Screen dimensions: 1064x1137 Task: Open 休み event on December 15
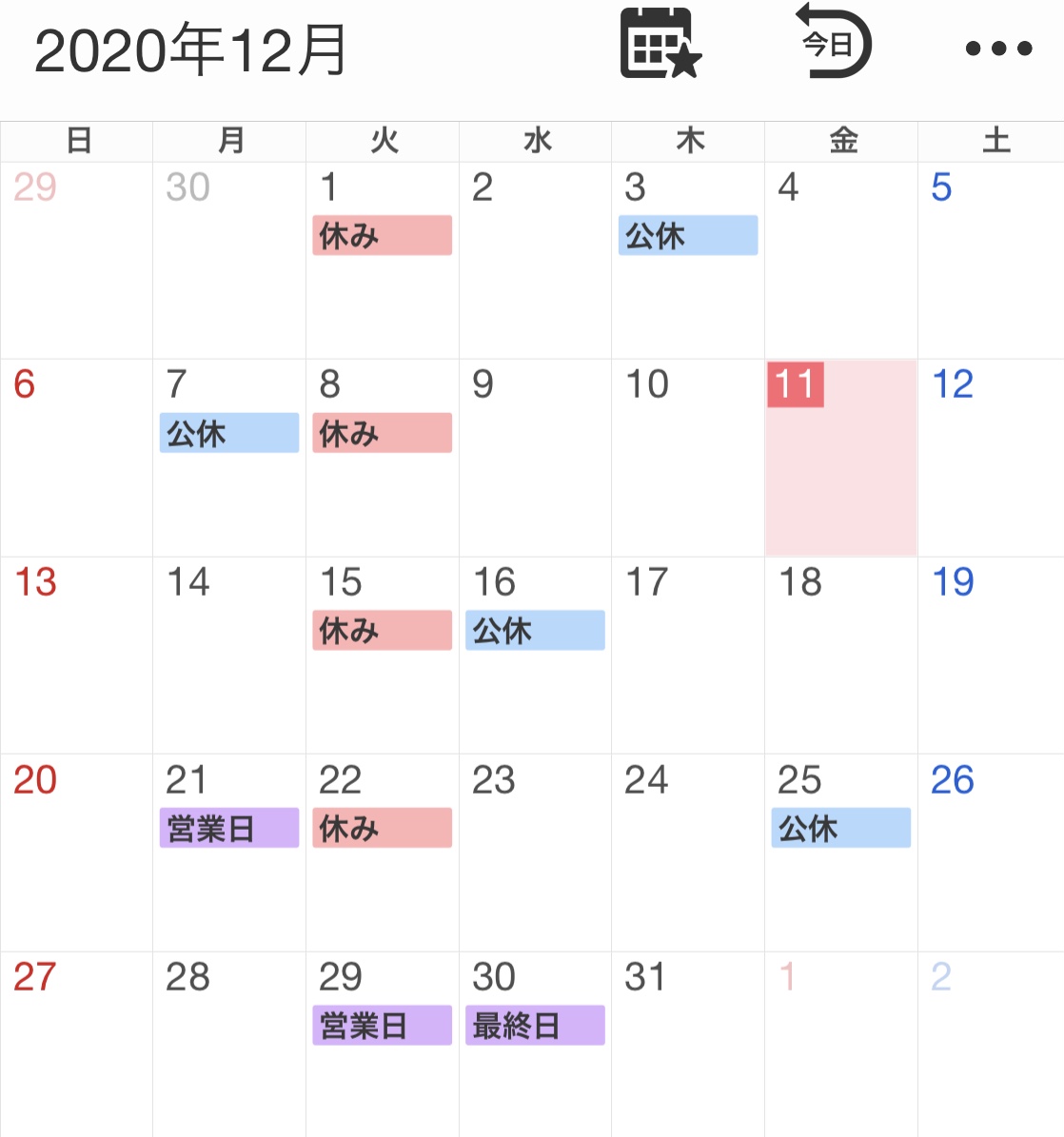click(x=382, y=631)
